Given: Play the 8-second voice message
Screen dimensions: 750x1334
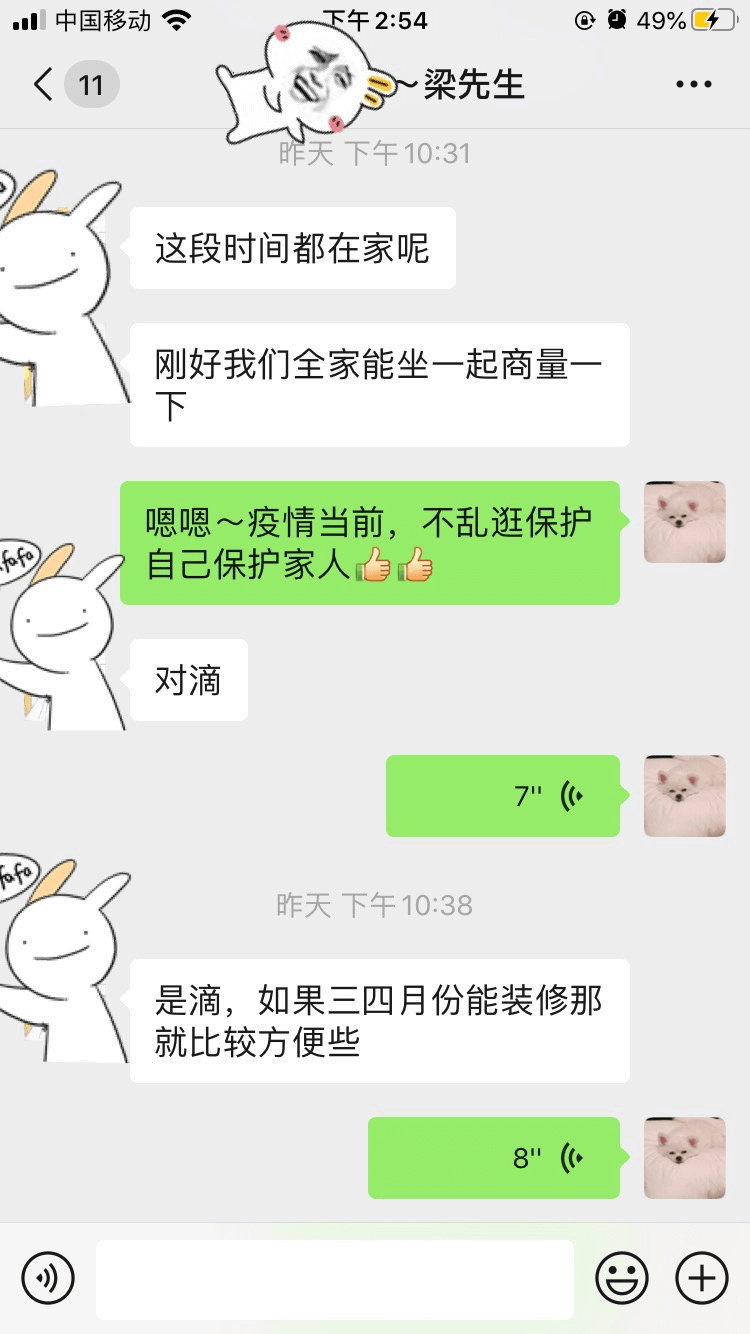Looking at the screenshot, I should pos(493,1158).
